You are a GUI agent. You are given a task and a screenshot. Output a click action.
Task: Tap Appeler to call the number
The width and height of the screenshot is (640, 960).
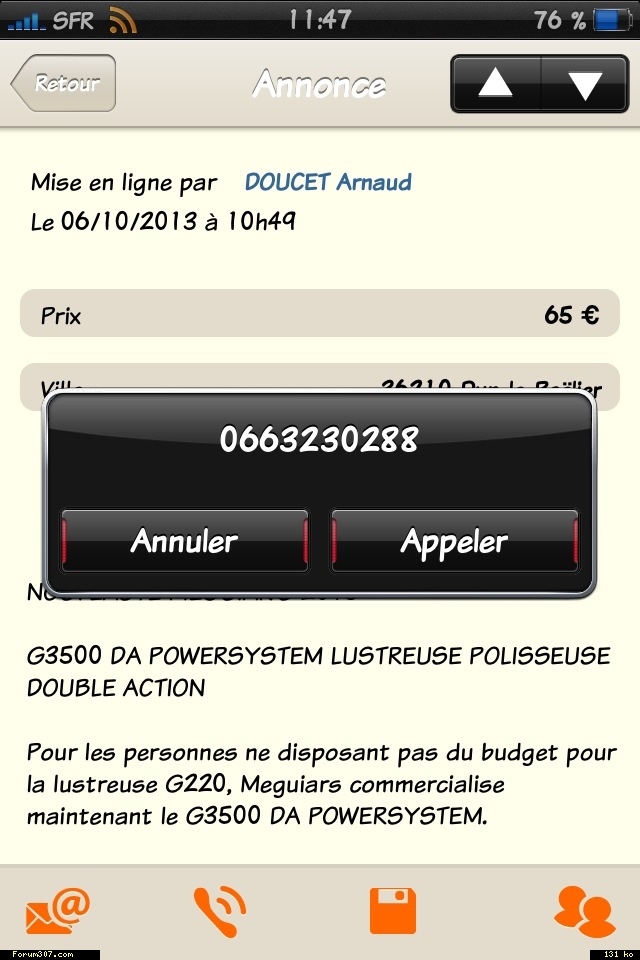(454, 541)
